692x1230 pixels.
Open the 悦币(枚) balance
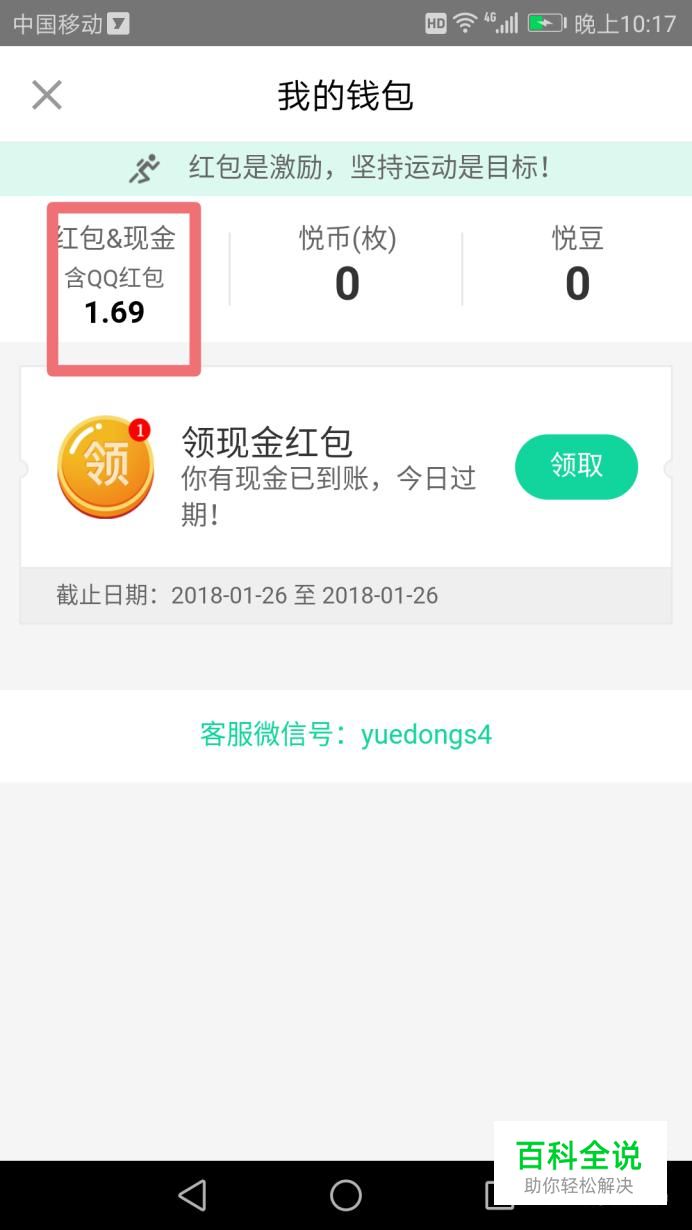pos(347,265)
